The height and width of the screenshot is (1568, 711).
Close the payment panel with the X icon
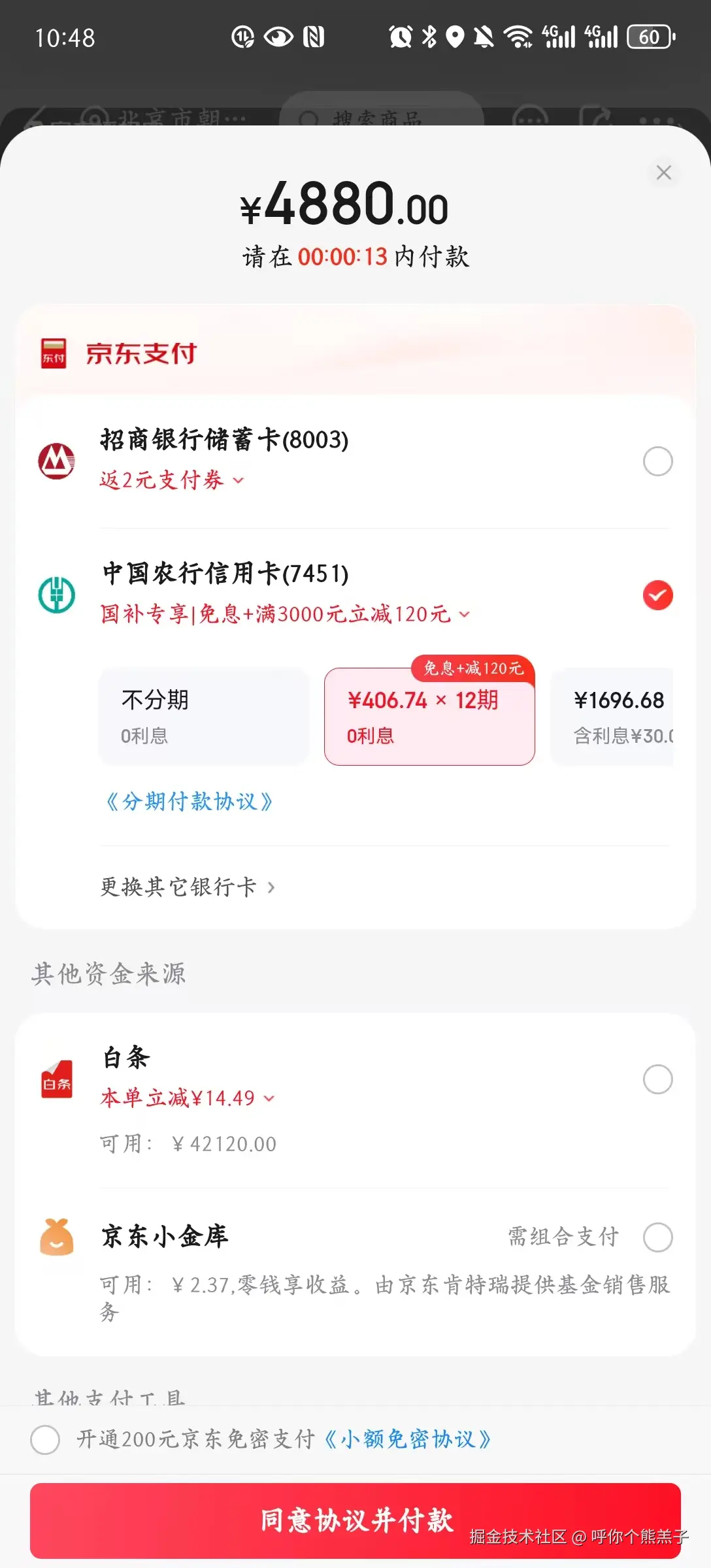664,172
